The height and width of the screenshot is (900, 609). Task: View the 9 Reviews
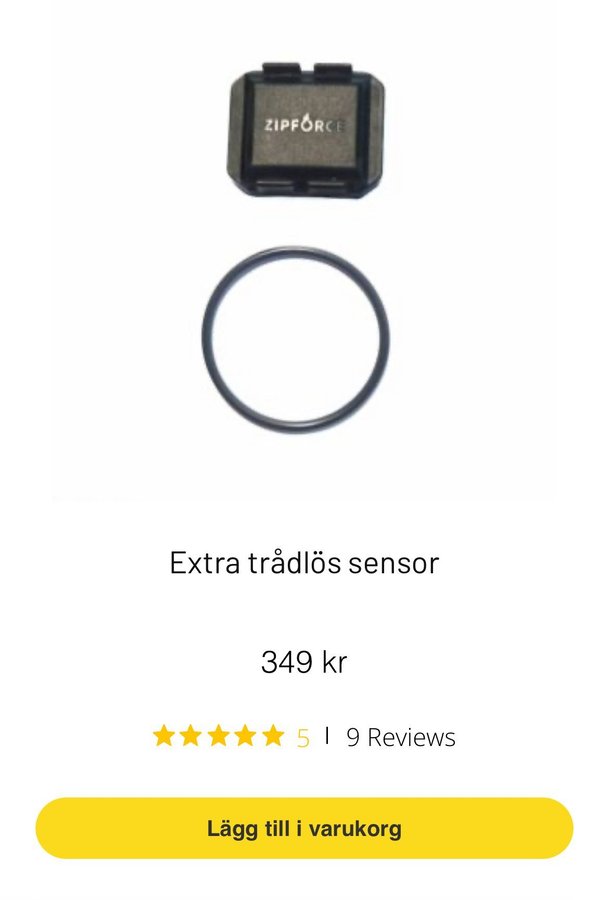tap(400, 738)
